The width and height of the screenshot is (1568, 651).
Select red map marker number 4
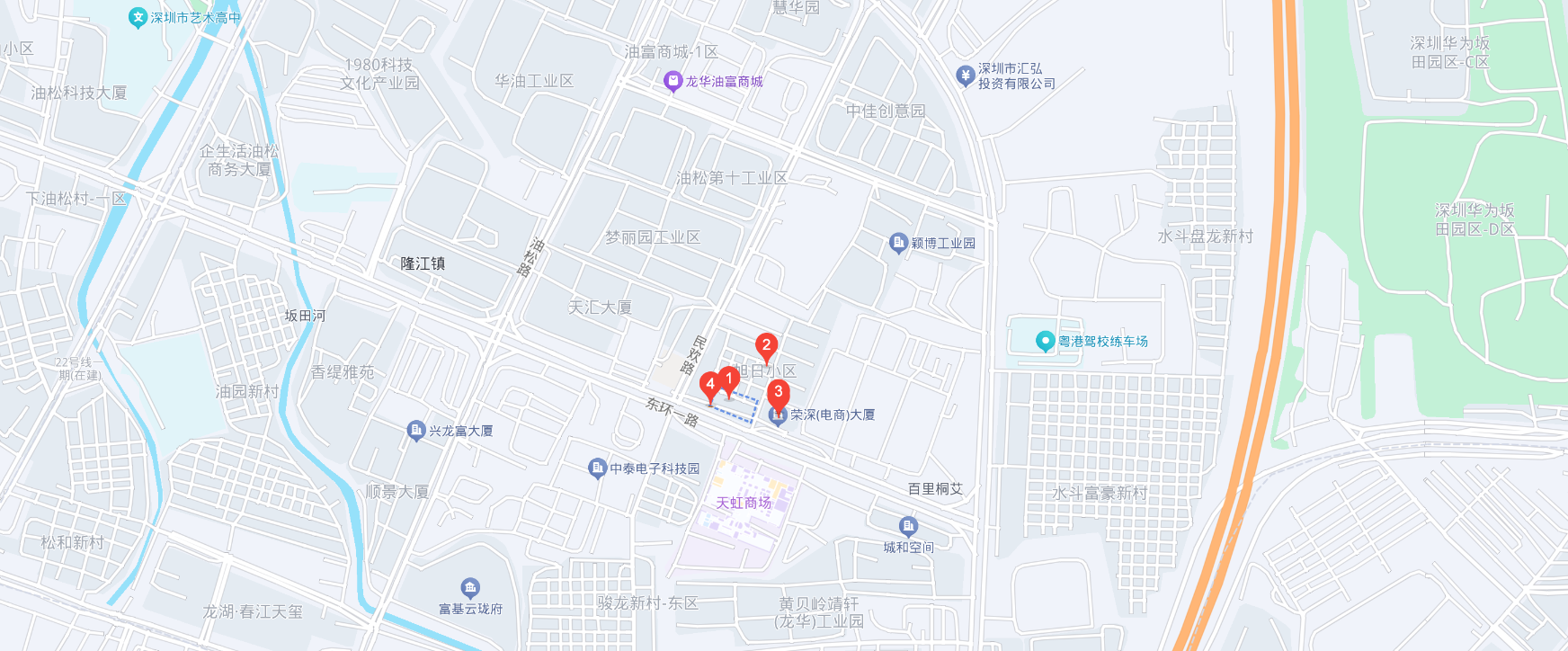click(710, 385)
